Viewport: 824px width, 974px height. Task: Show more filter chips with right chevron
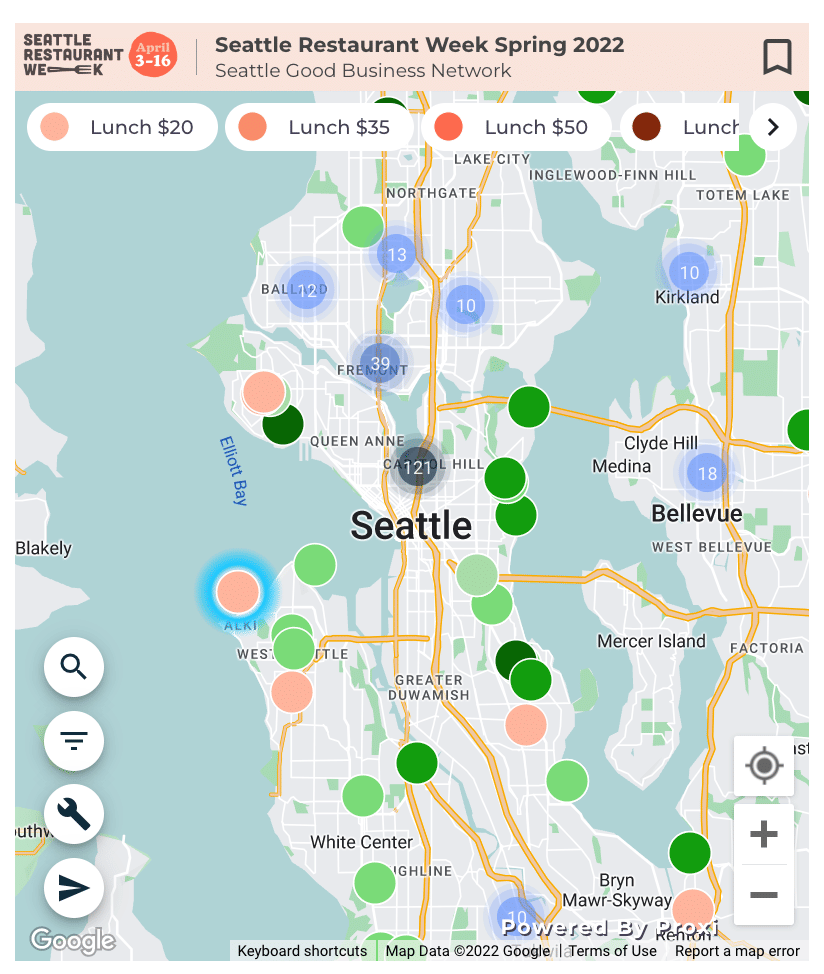click(772, 127)
